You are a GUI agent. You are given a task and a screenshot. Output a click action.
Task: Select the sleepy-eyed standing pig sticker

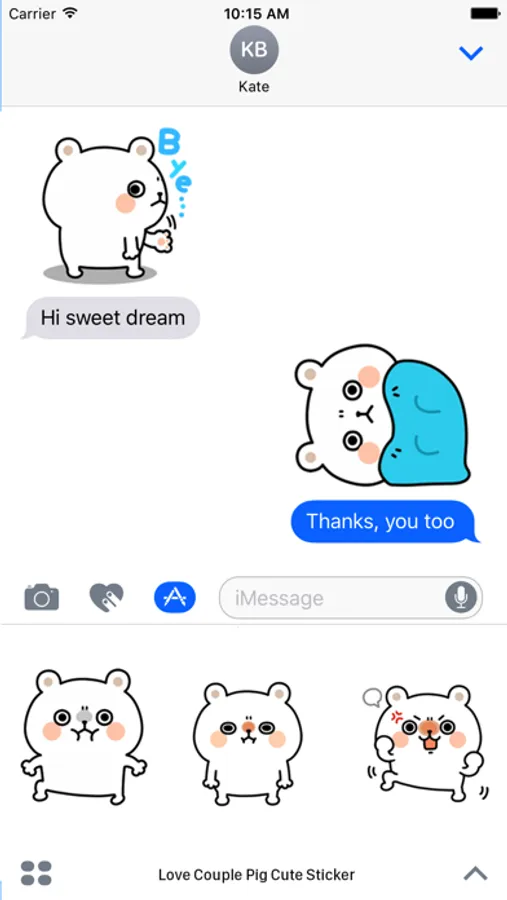[x=248, y=743]
